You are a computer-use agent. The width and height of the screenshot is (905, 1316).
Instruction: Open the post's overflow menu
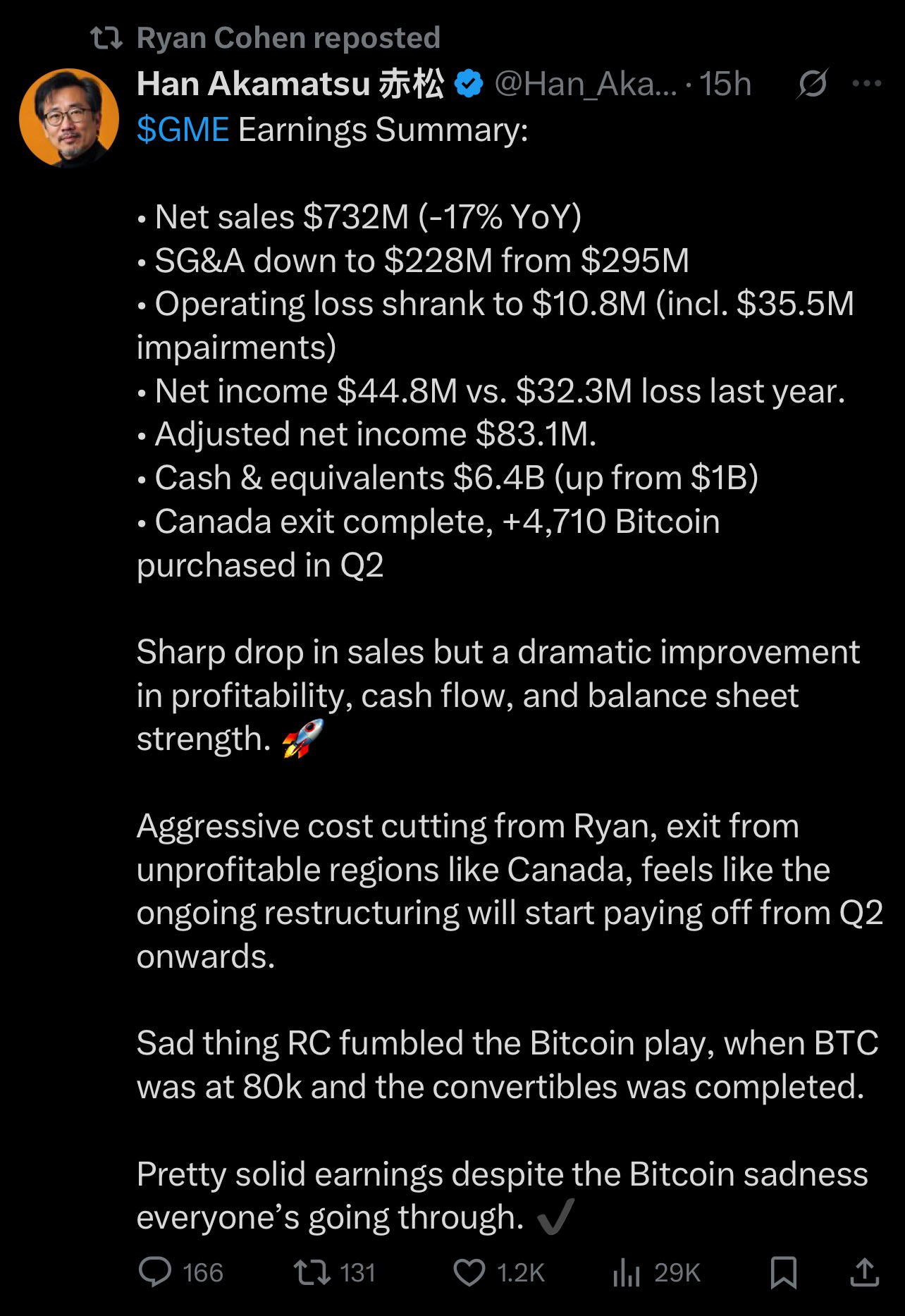866,84
